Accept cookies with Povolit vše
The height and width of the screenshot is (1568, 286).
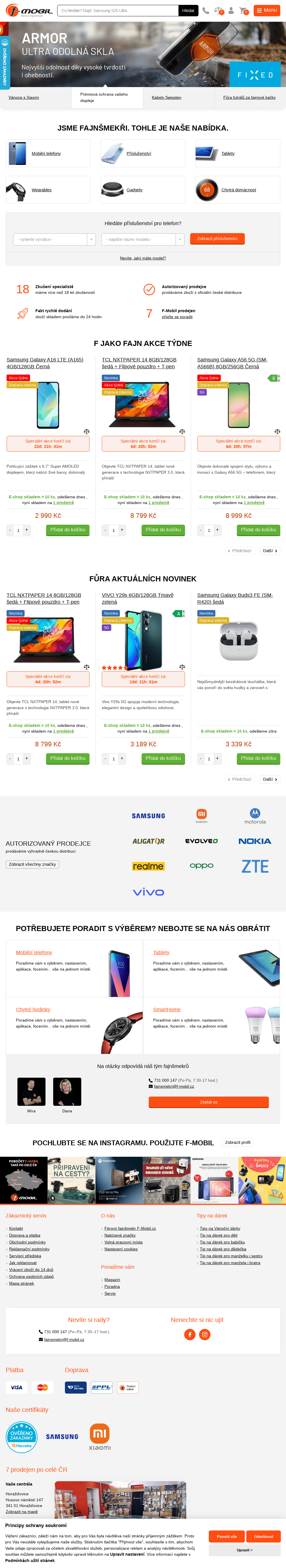tap(227, 1536)
